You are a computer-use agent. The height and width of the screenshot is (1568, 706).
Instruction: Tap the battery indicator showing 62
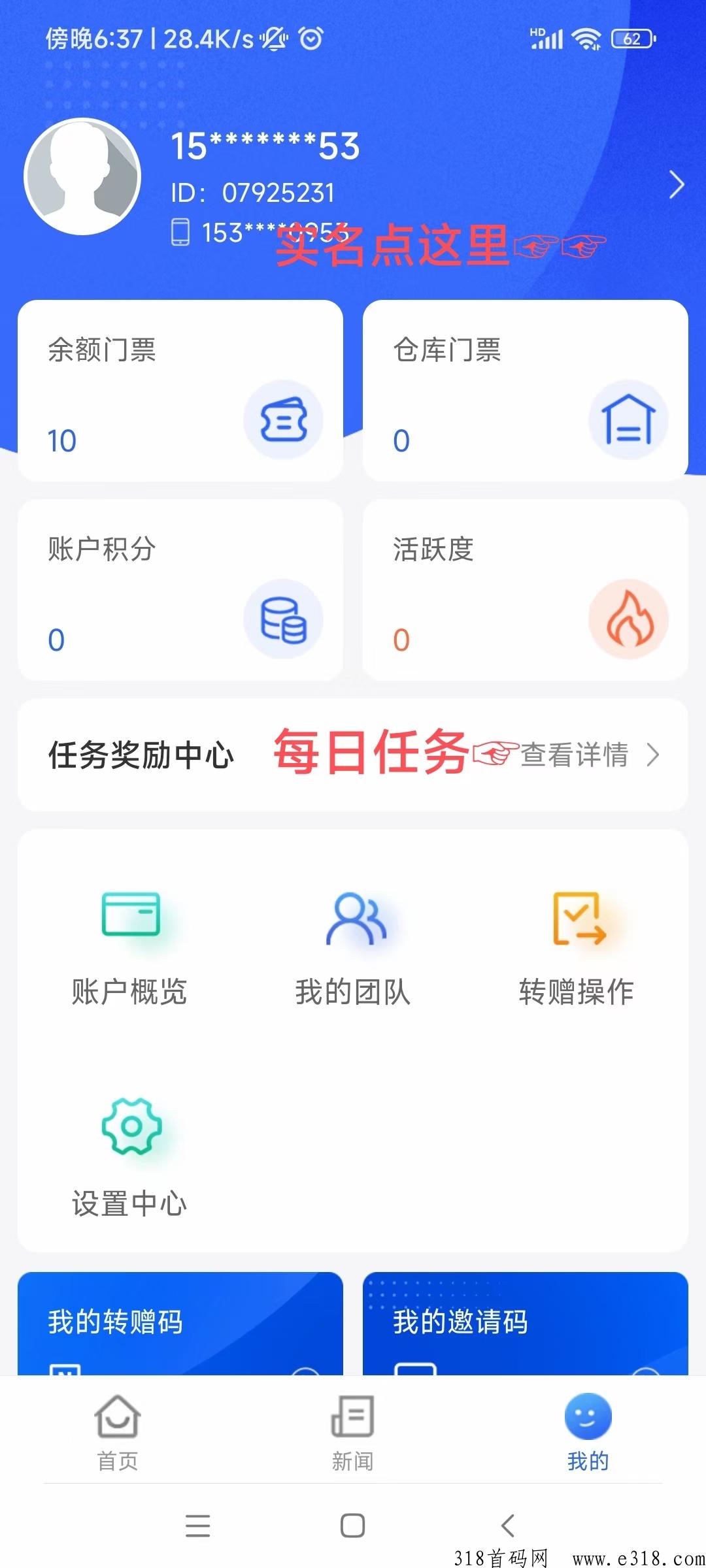(630, 38)
